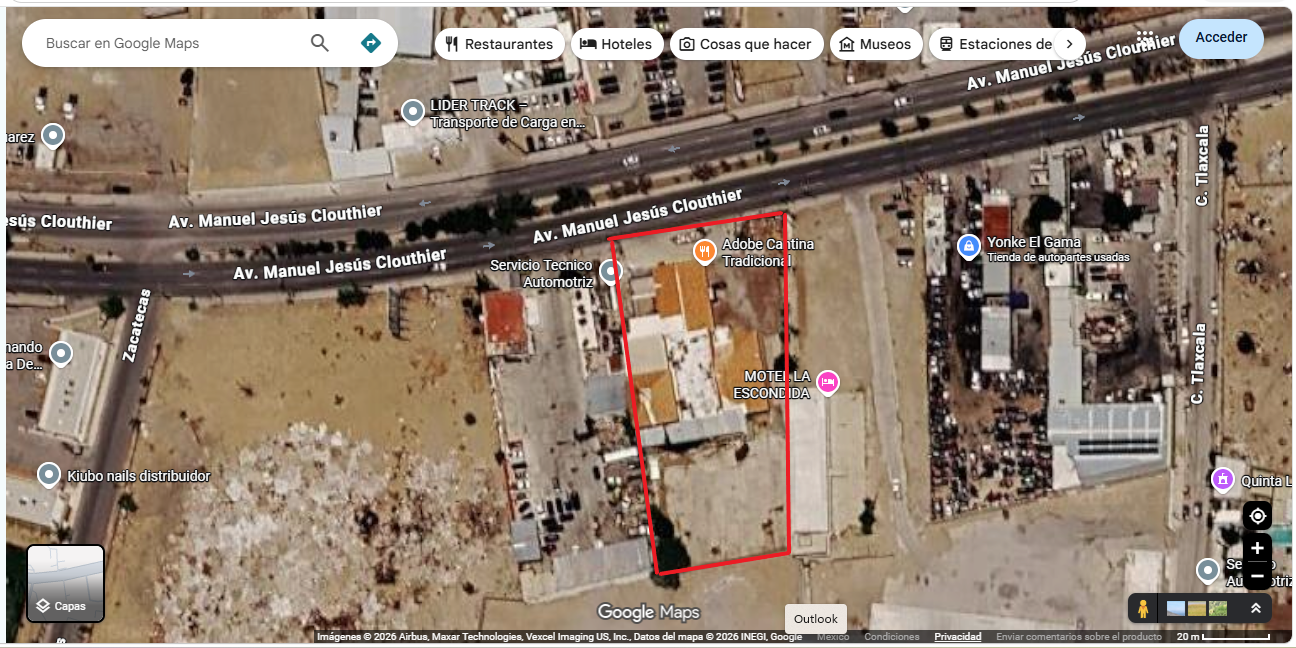
Task: Open the Capas layers selector
Action: tap(65, 583)
